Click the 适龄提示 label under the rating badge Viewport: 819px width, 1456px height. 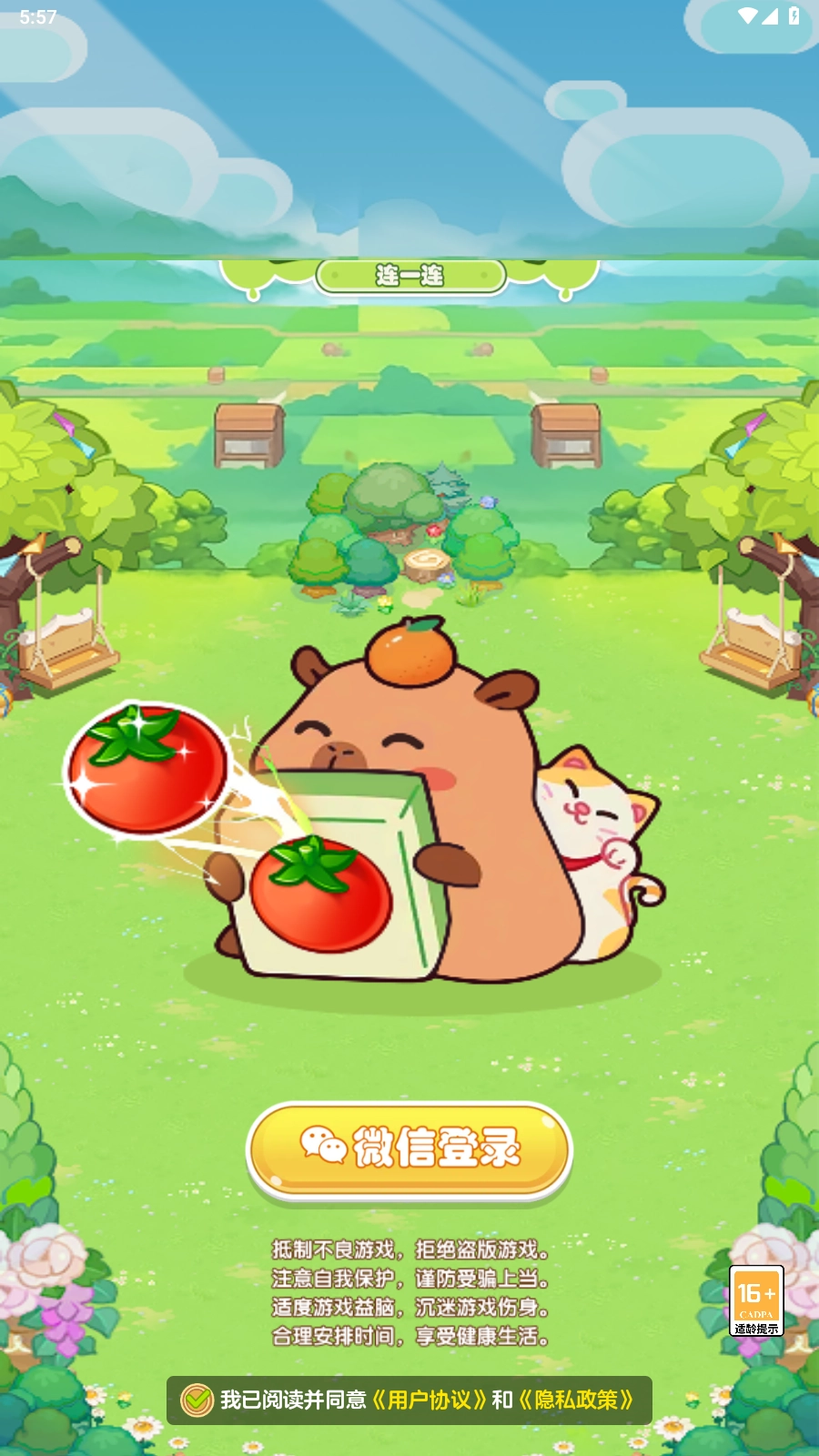(x=758, y=1329)
